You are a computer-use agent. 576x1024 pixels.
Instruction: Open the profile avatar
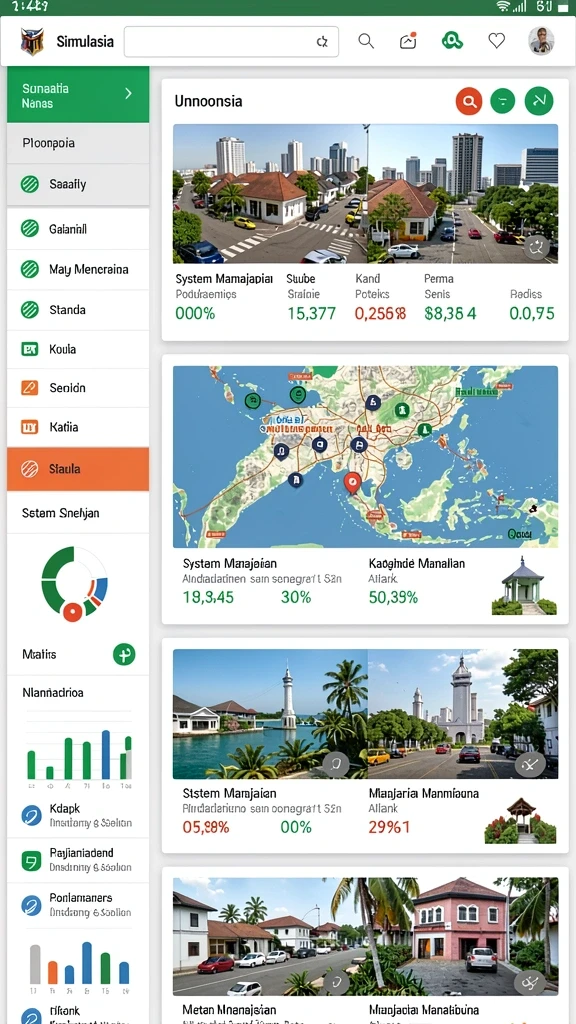point(541,41)
